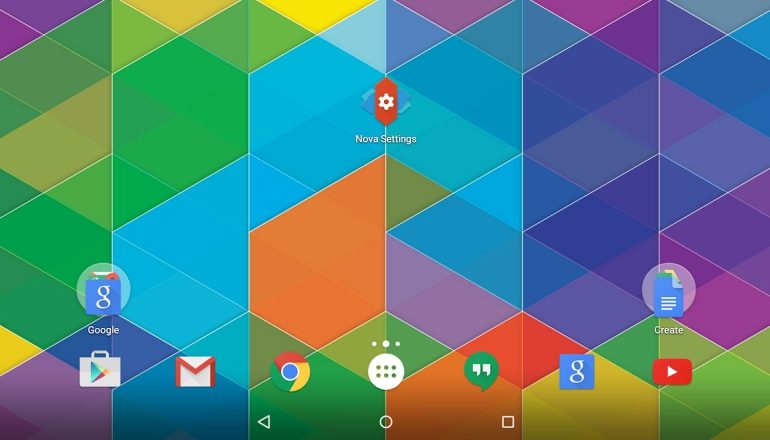Image resolution: width=770 pixels, height=440 pixels.
Task: Open Gmail from the dock
Action: pos(195,371)
